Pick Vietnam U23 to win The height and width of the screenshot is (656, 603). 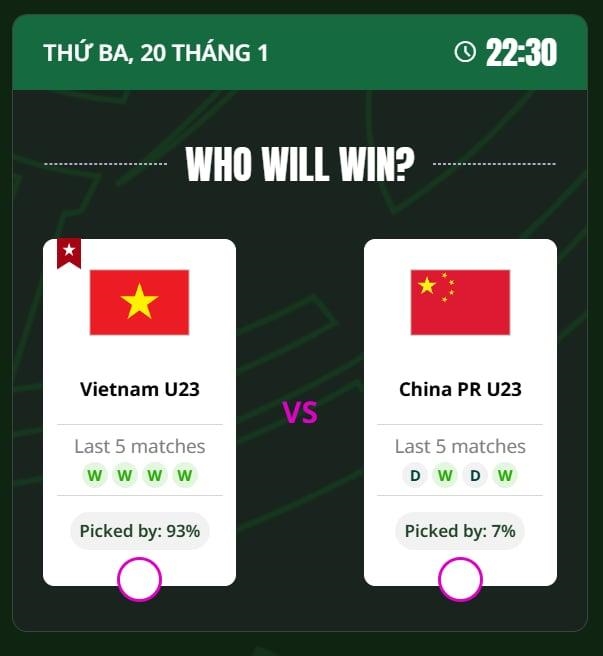pyautogui.click(x=139, y=579)
